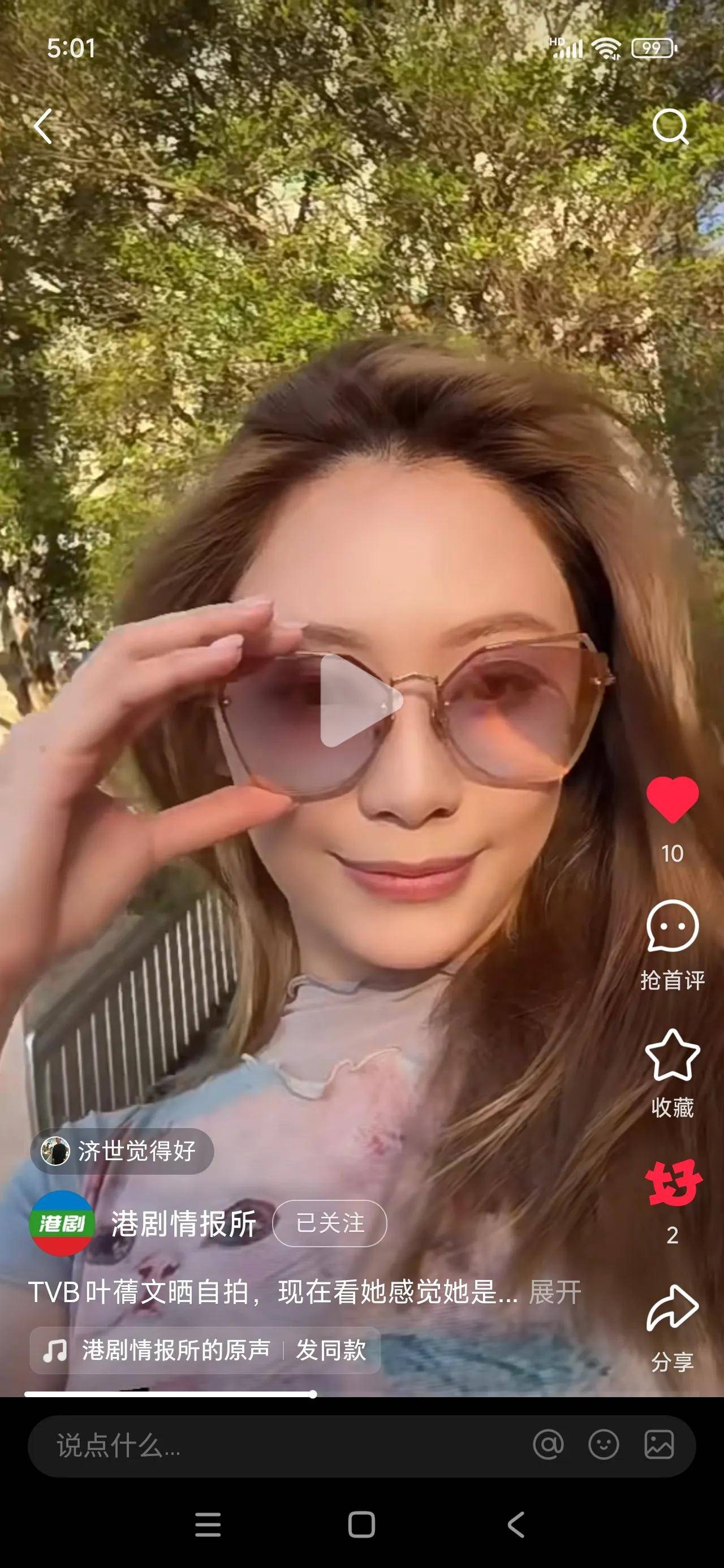Resume the video with the play button
724x1568 pixels.
(360, 701)
